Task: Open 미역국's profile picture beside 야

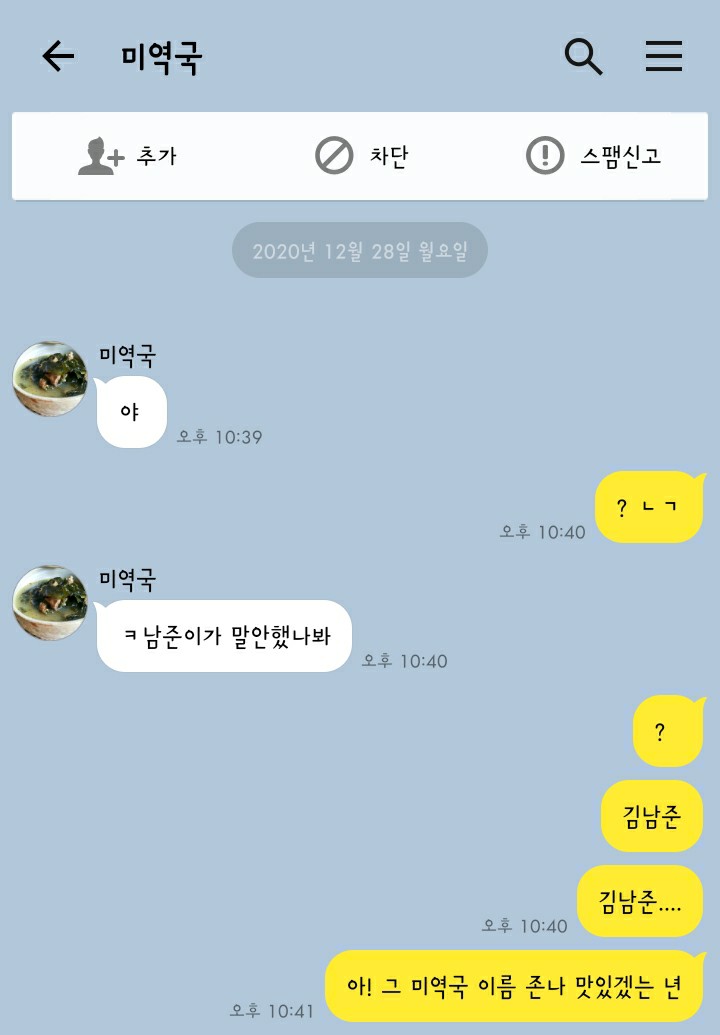Action: point(50,379)
